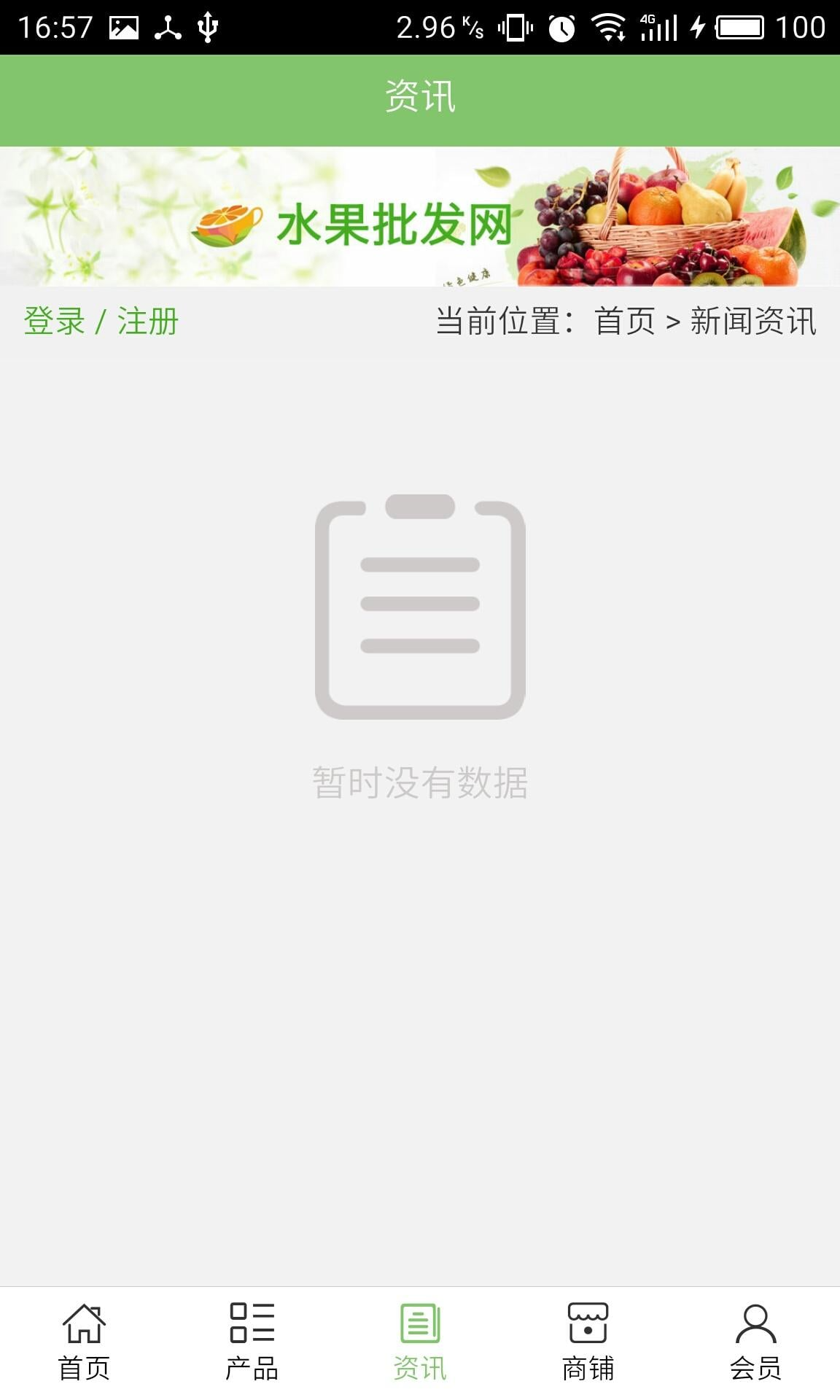Open the 注册 register link
840x1400 pixels.
pos(148,322)
